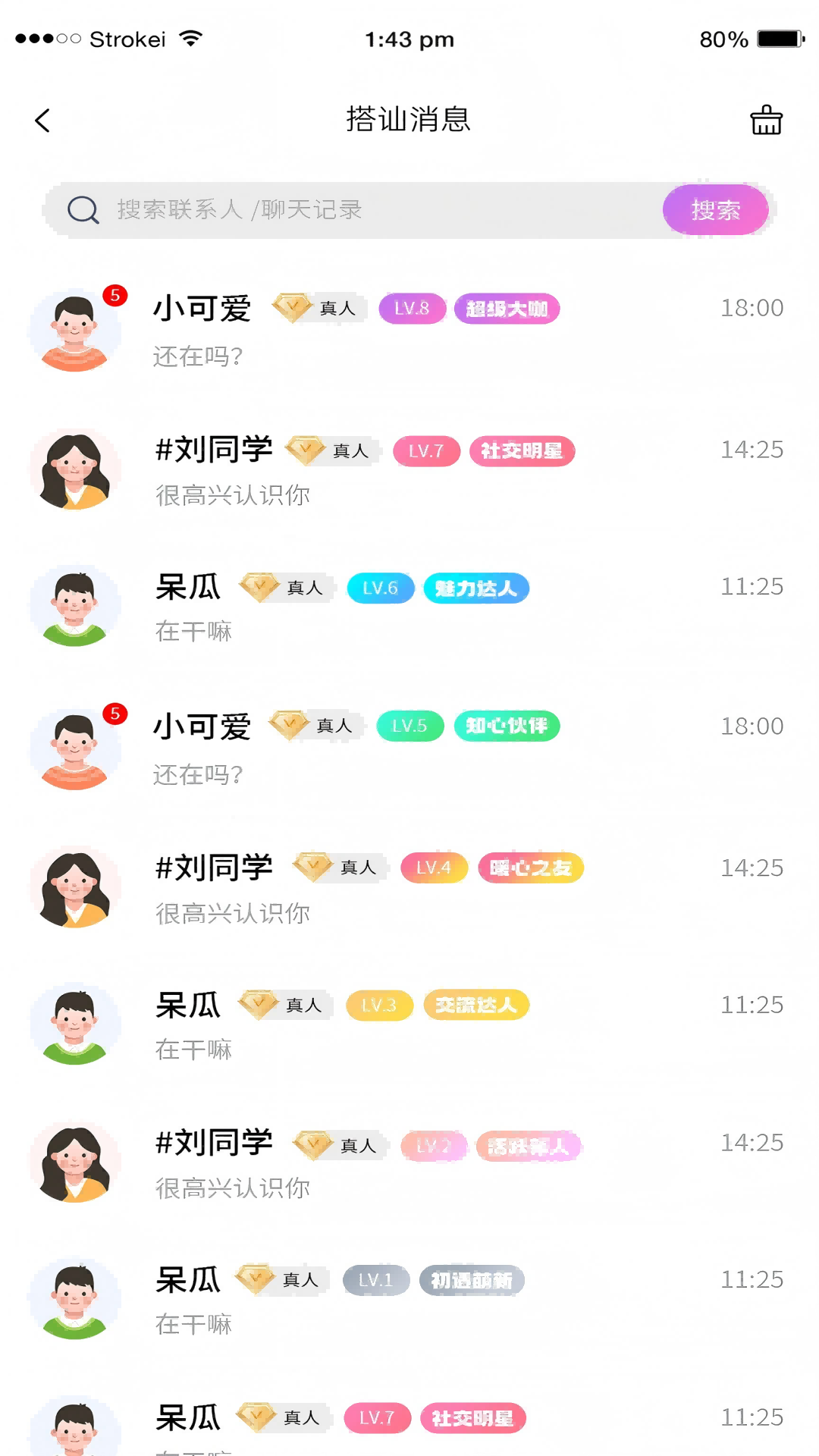Image resolution: width=819 pixels, height=1456 pixels.
Task: Tap the trash icon to clear messages
Action: pyautogui.click(x=765, y=120)
